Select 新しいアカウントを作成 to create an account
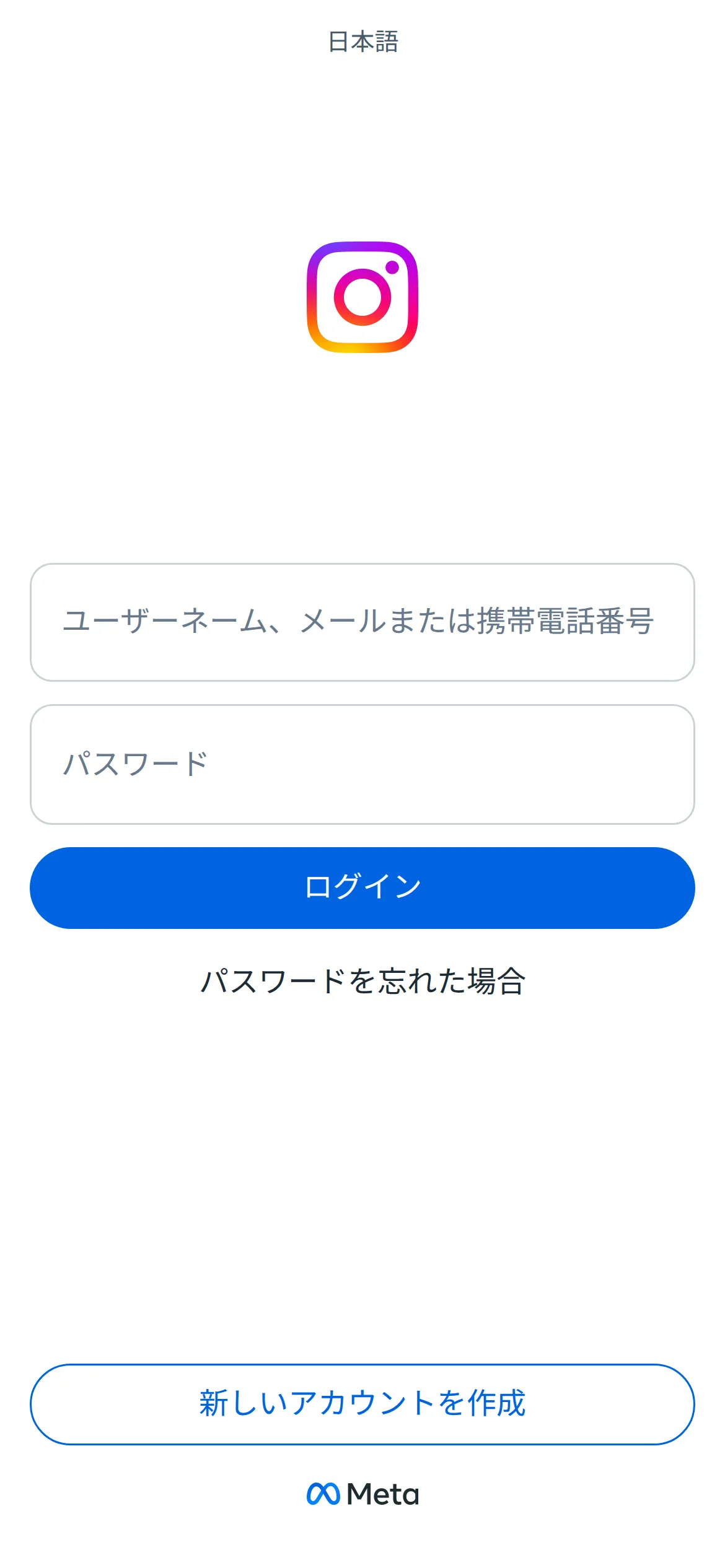This screenshot has width=725, height=1568. [x=362, y=1404]
